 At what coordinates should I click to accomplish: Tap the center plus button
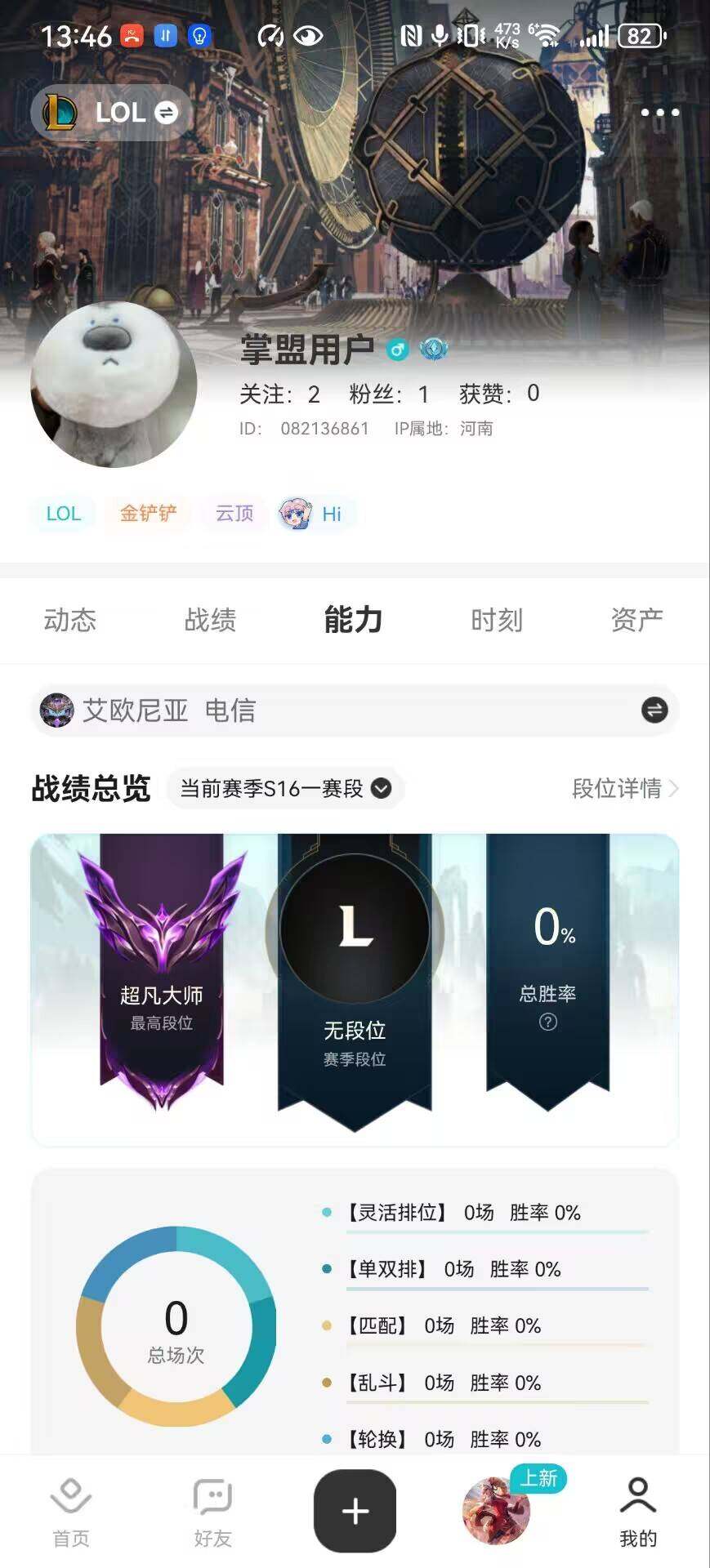click(355, 1511)
